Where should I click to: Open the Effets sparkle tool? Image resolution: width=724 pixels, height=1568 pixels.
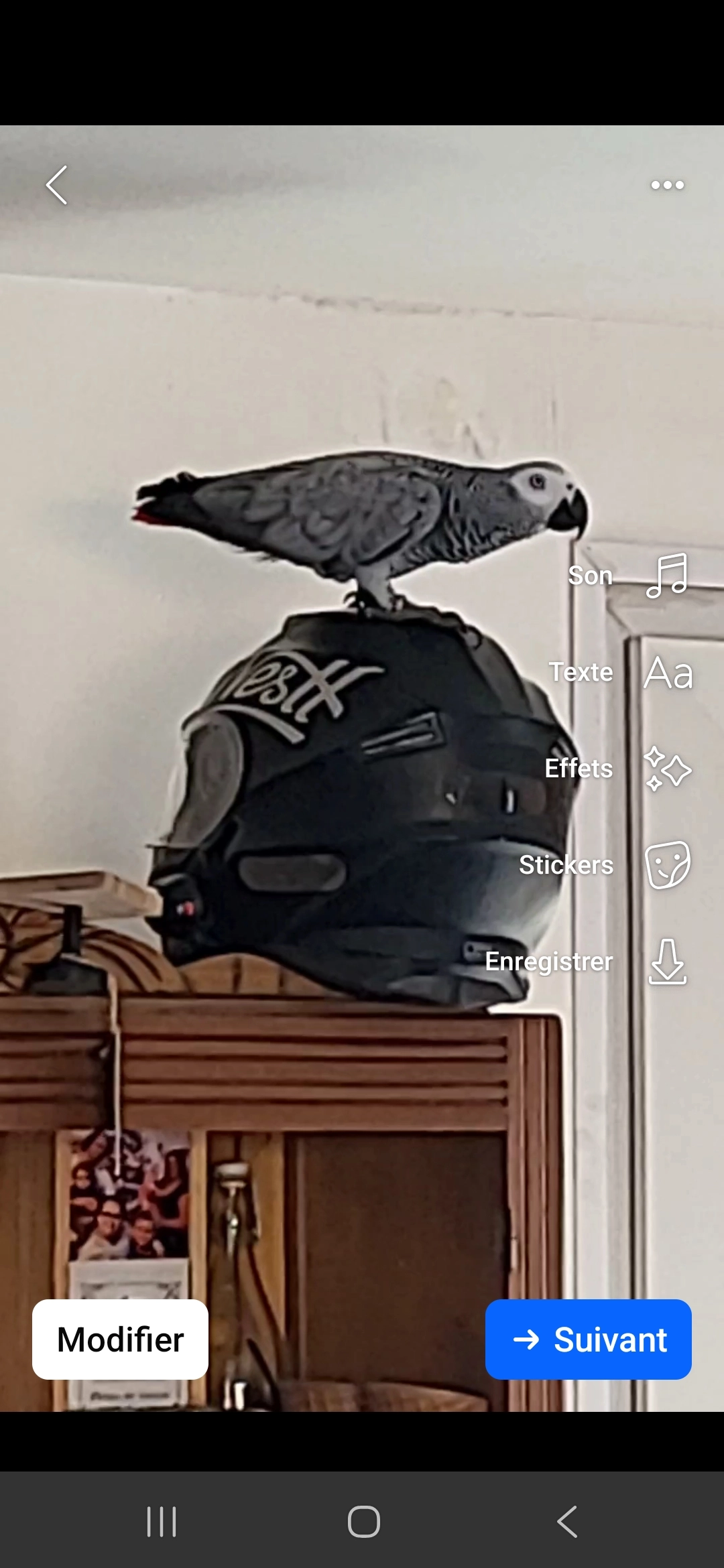[667, 769]
